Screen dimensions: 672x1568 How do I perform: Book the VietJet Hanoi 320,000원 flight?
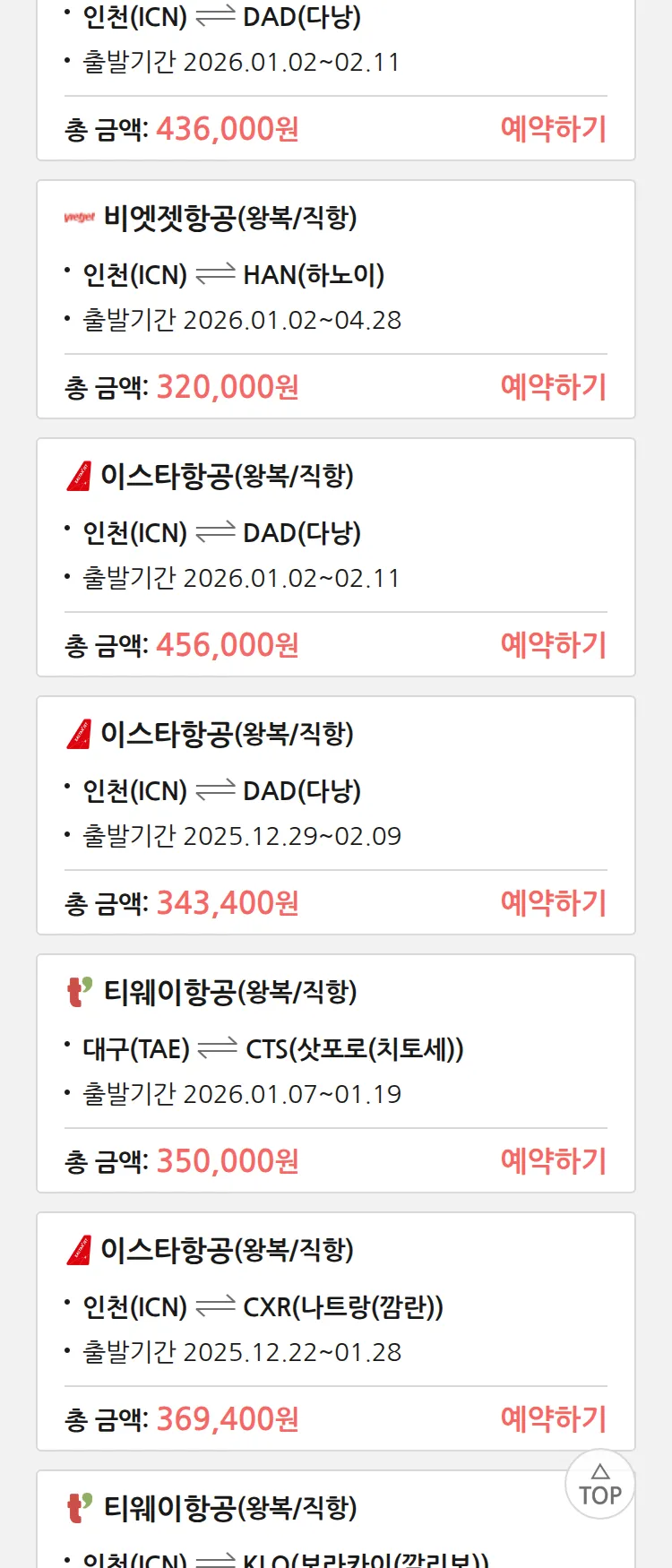pos(553,387)
